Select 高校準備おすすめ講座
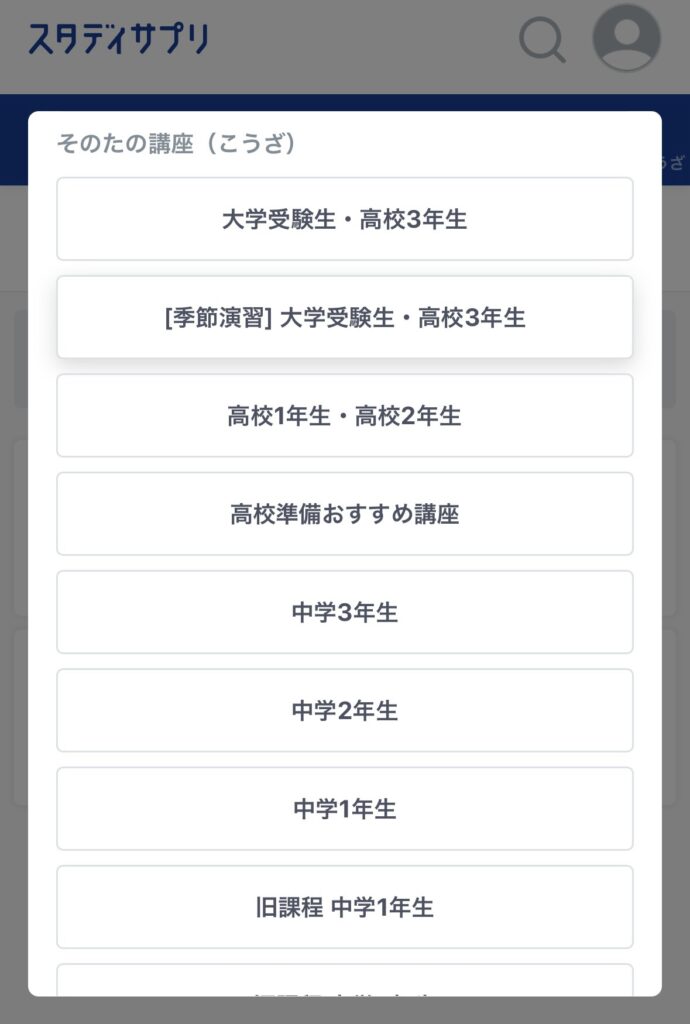The height and width of the screenshot is (1024, 690). (344, 514)
